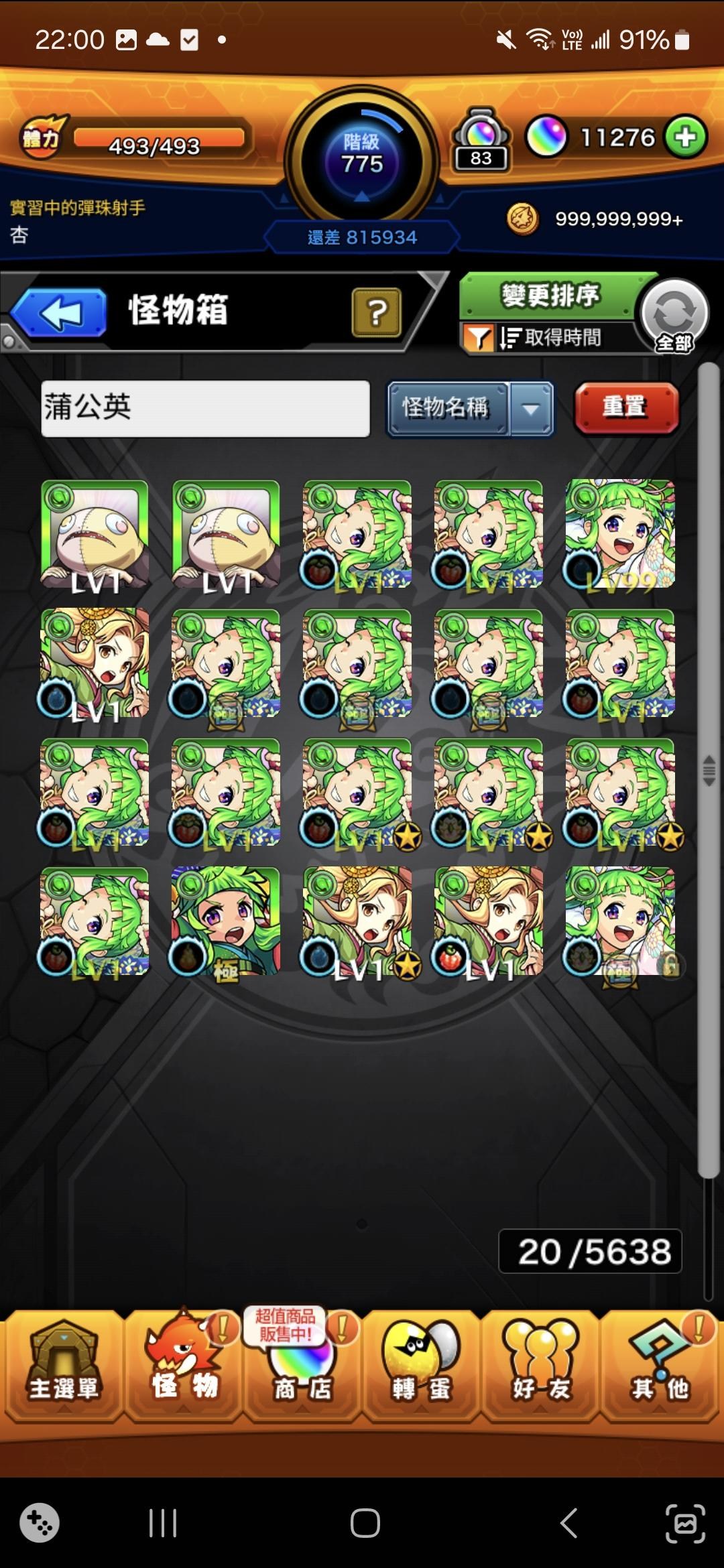Toggle the 全部 refresh filter button
Image resolution: width=724 pixels, height=1568 pixels.
click(674, 316)
